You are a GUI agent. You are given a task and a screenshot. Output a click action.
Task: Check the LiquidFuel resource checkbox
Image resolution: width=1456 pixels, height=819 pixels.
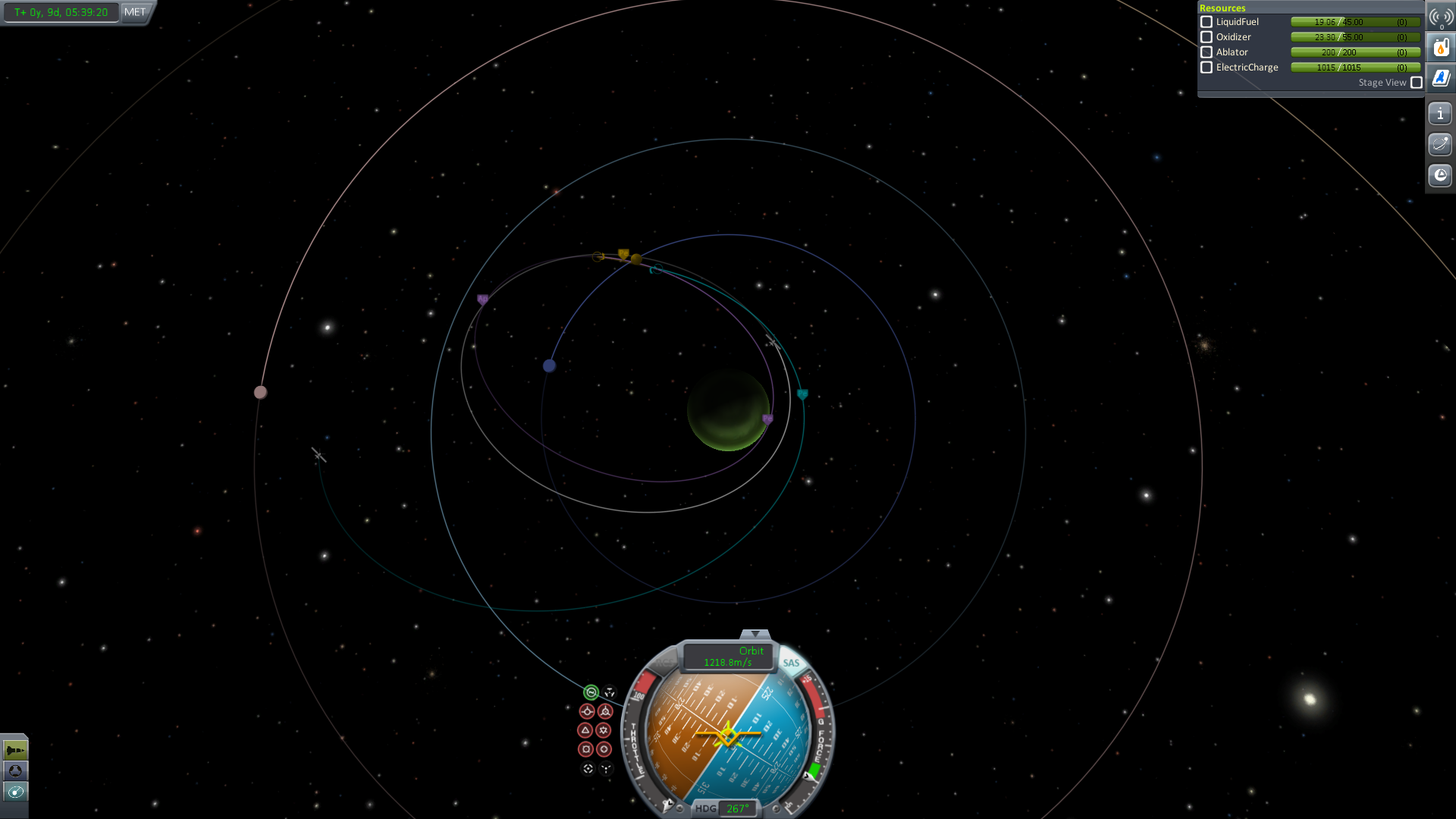click(x=1207, y=22)
